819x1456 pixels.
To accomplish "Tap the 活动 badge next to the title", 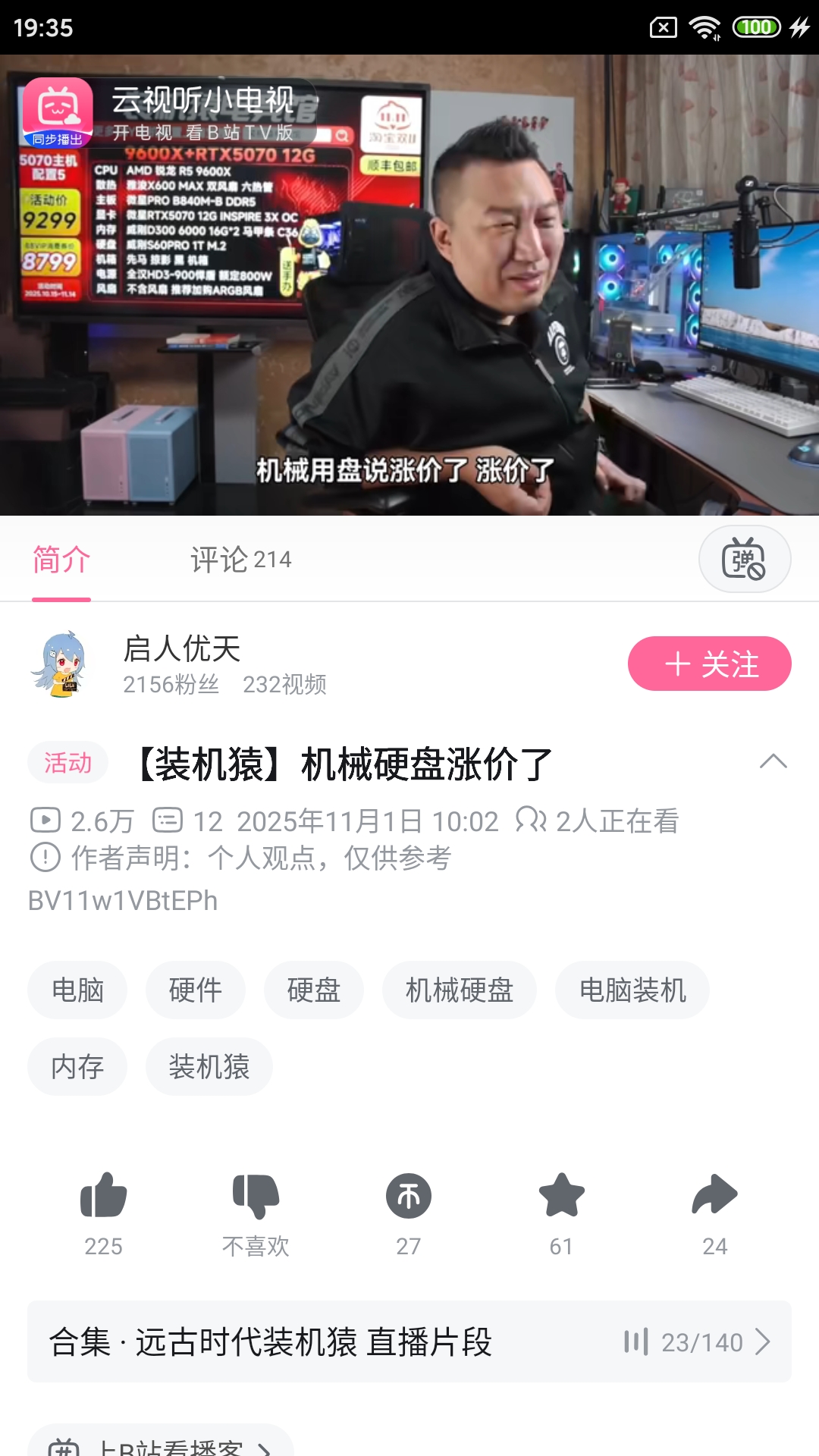I will point(67,762).
